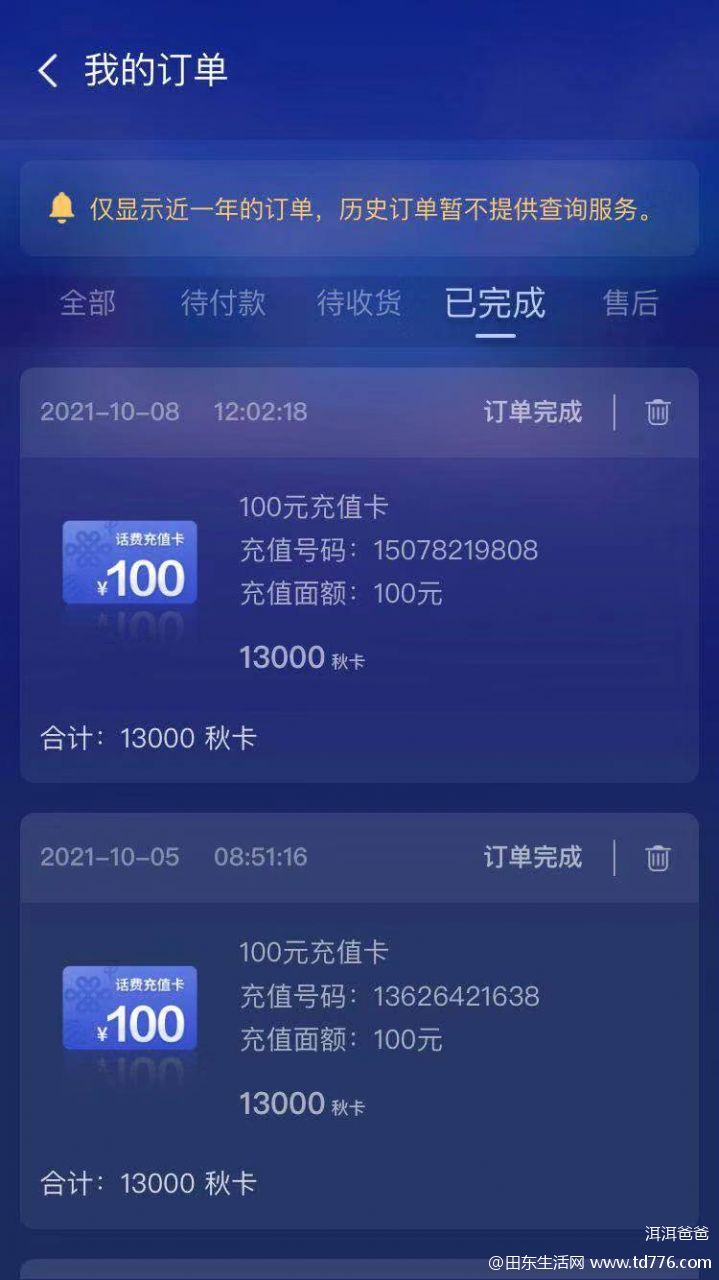719x1280 pixels.
Task: Delete the order dated 2021-10-05
Action: pyautogui.click(x=657, y=857)
